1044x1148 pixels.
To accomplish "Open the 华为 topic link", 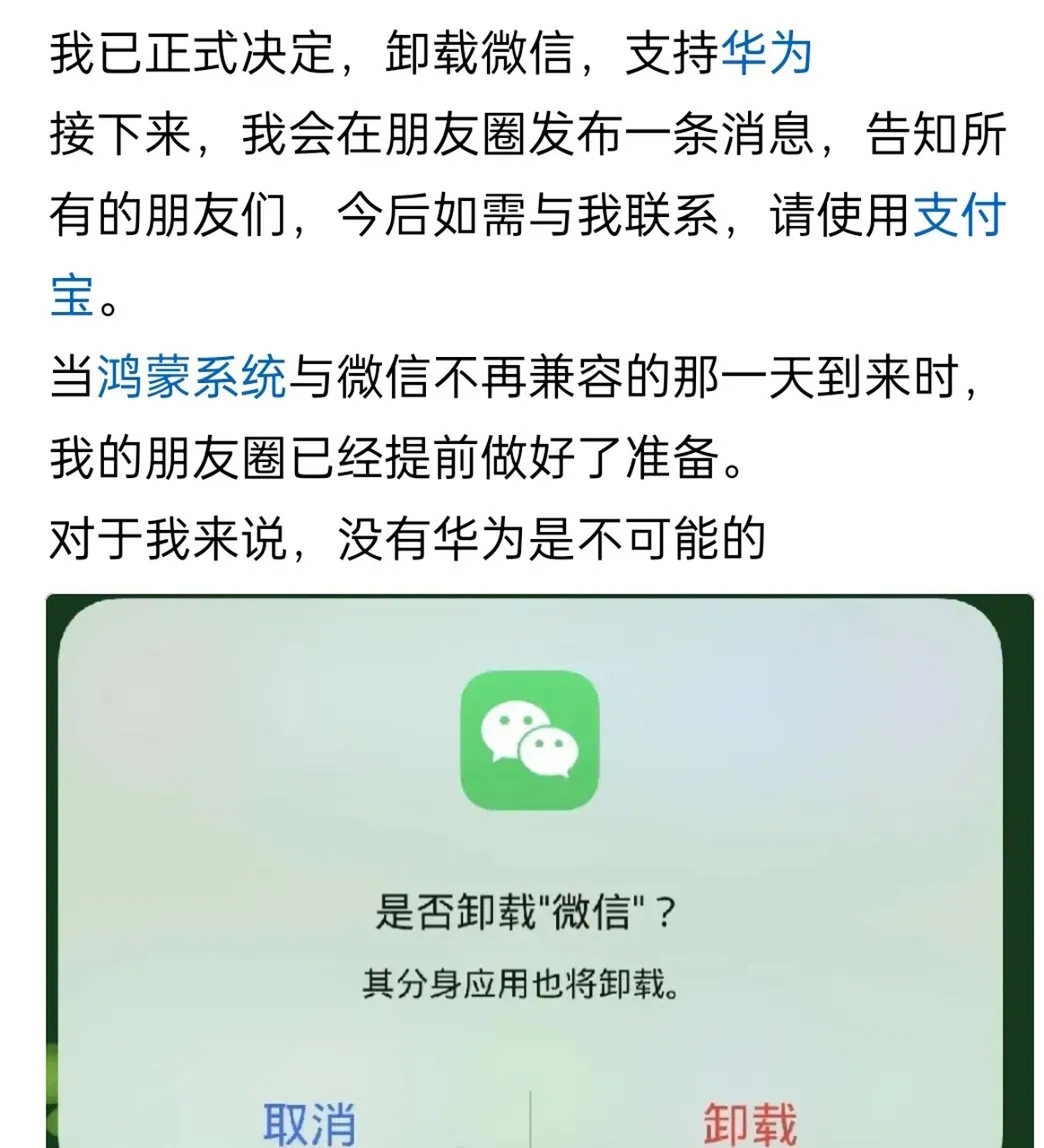I will (x=768, y=54).
